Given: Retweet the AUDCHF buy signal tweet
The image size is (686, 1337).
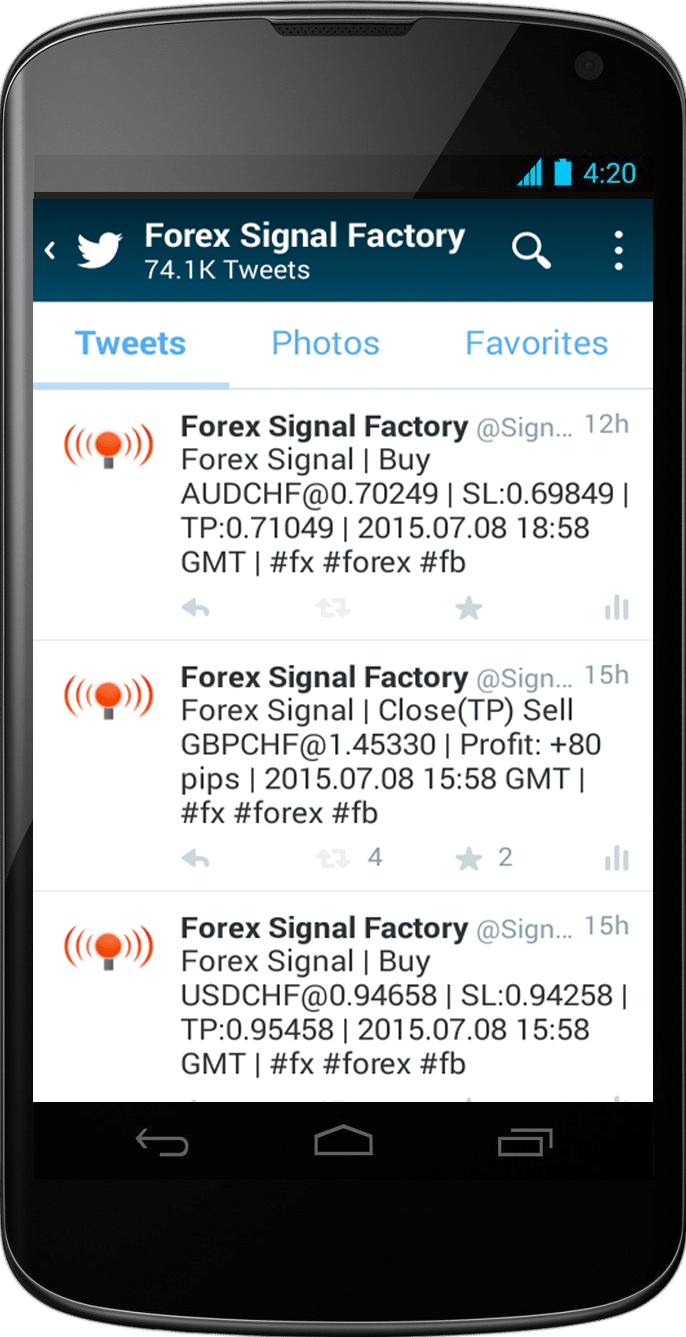Looking at the screenshot, I should [x=333, y=608].
